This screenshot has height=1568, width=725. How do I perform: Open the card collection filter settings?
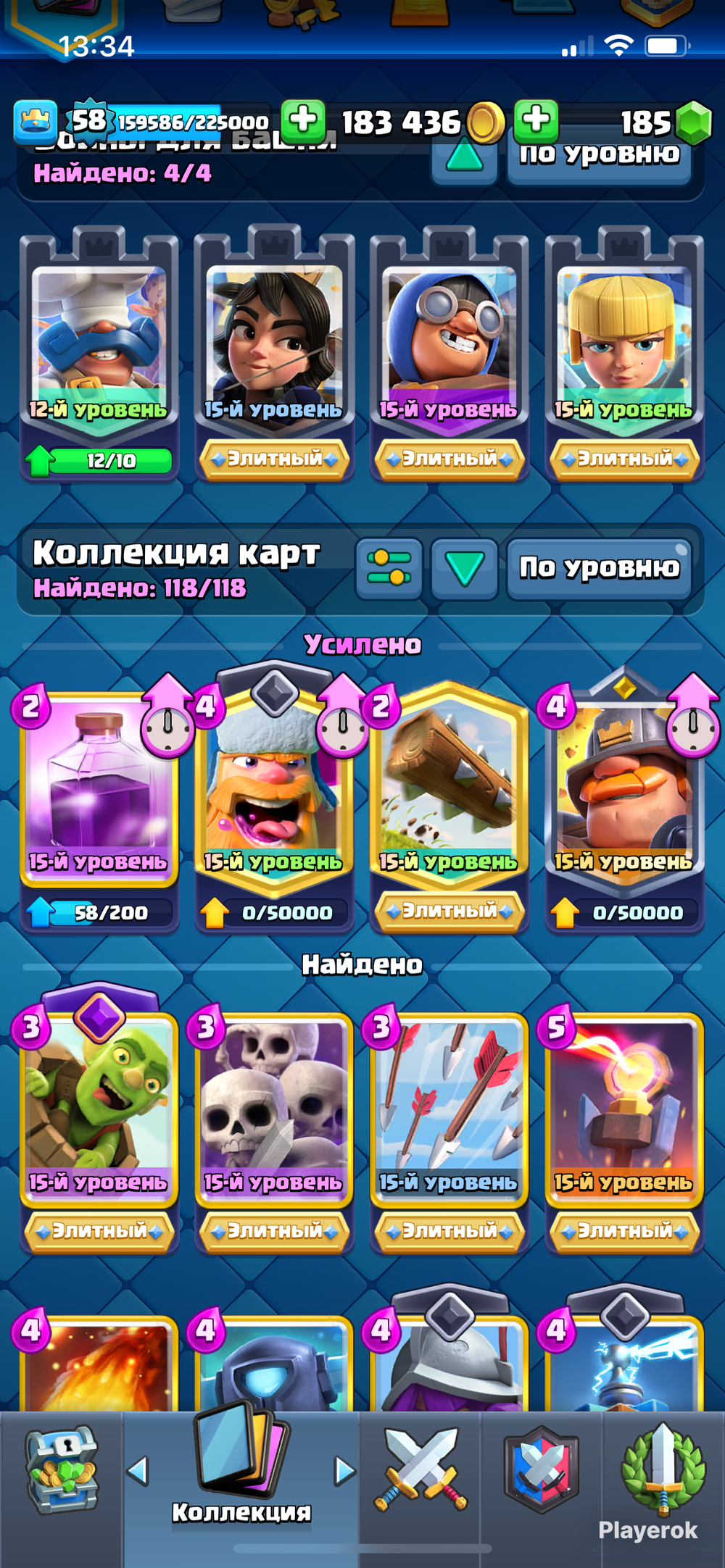click(389, 569)
